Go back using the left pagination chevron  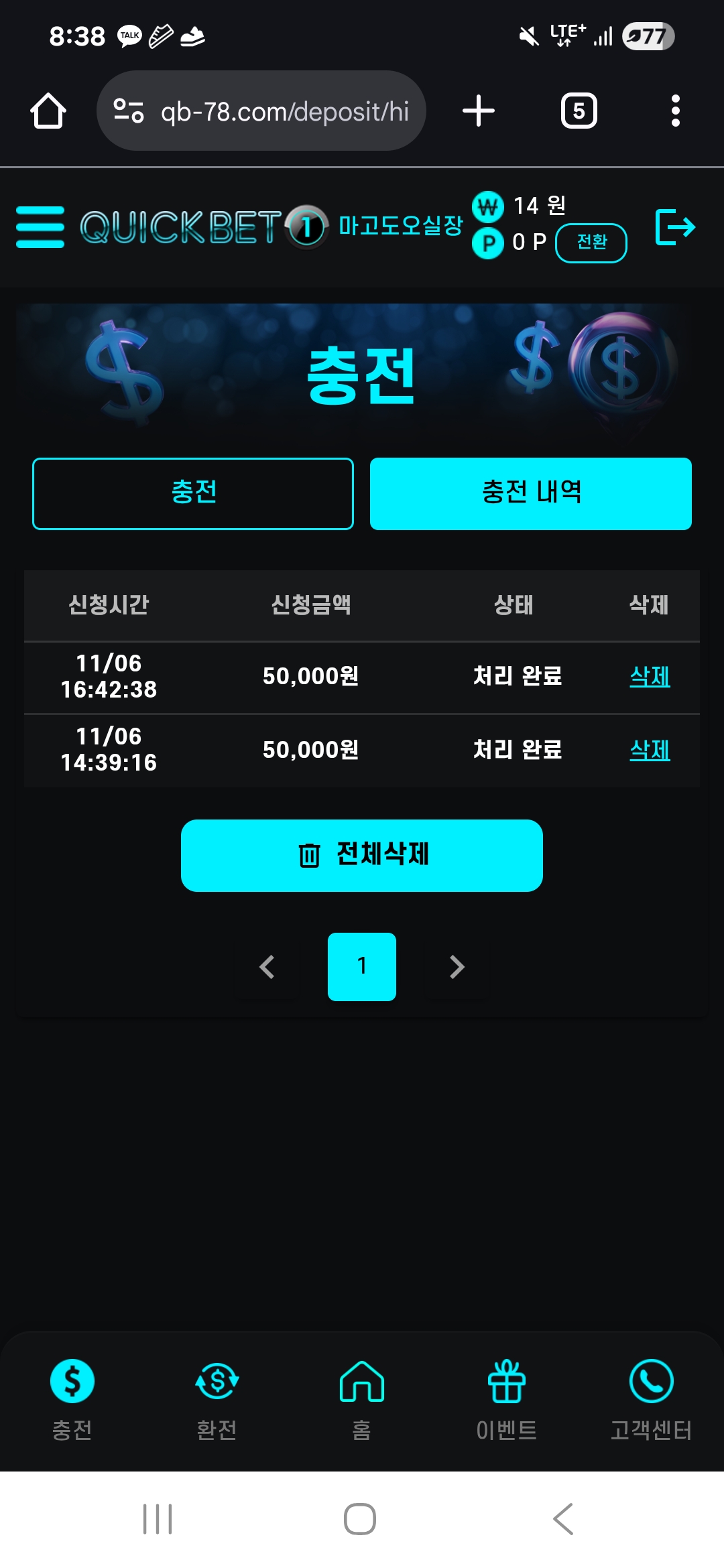266,966
